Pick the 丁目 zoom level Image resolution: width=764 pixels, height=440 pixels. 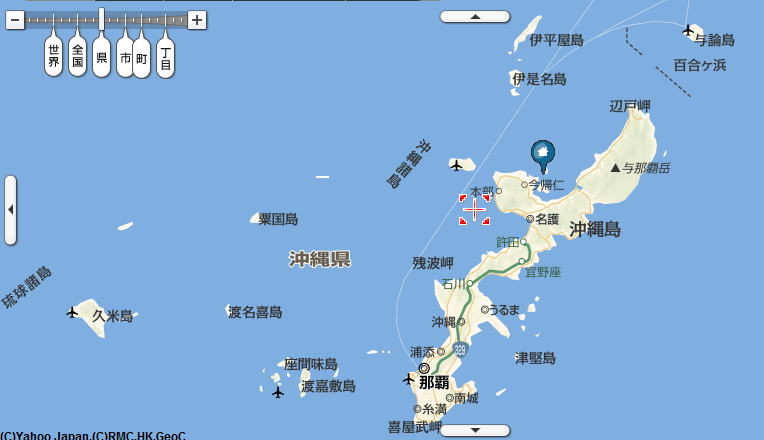(166, 58)
